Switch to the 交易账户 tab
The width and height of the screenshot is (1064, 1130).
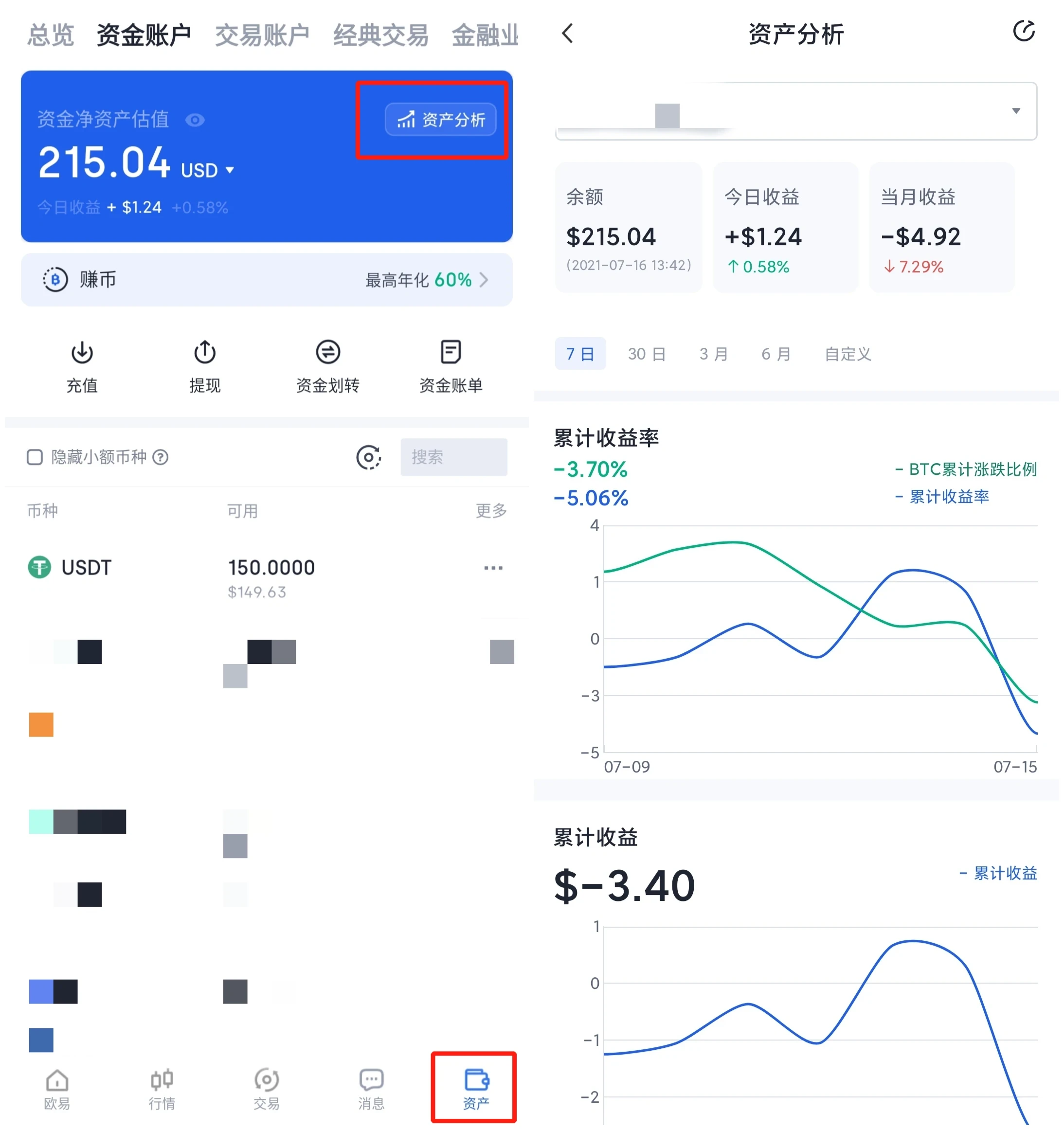click(261, 35)
